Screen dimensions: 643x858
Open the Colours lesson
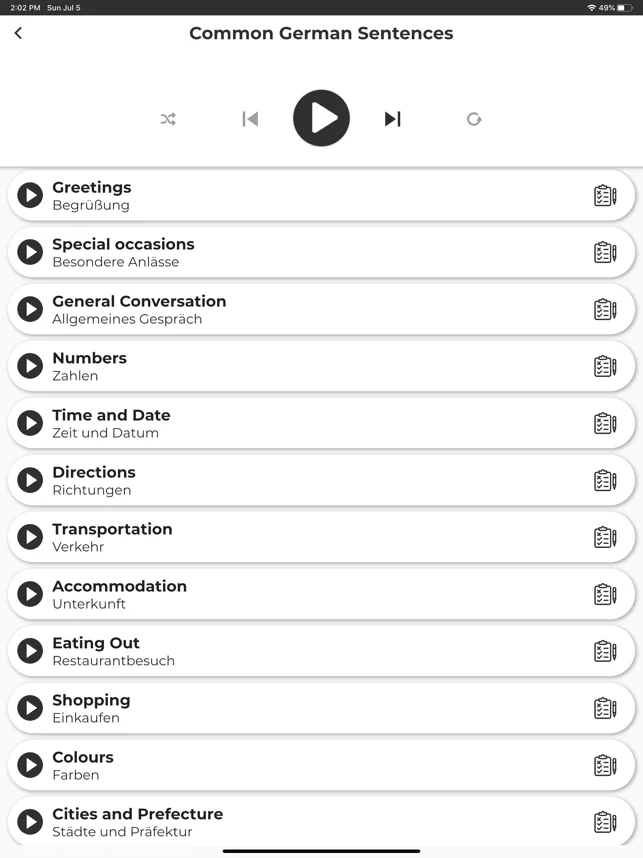(x=321, y=765)
